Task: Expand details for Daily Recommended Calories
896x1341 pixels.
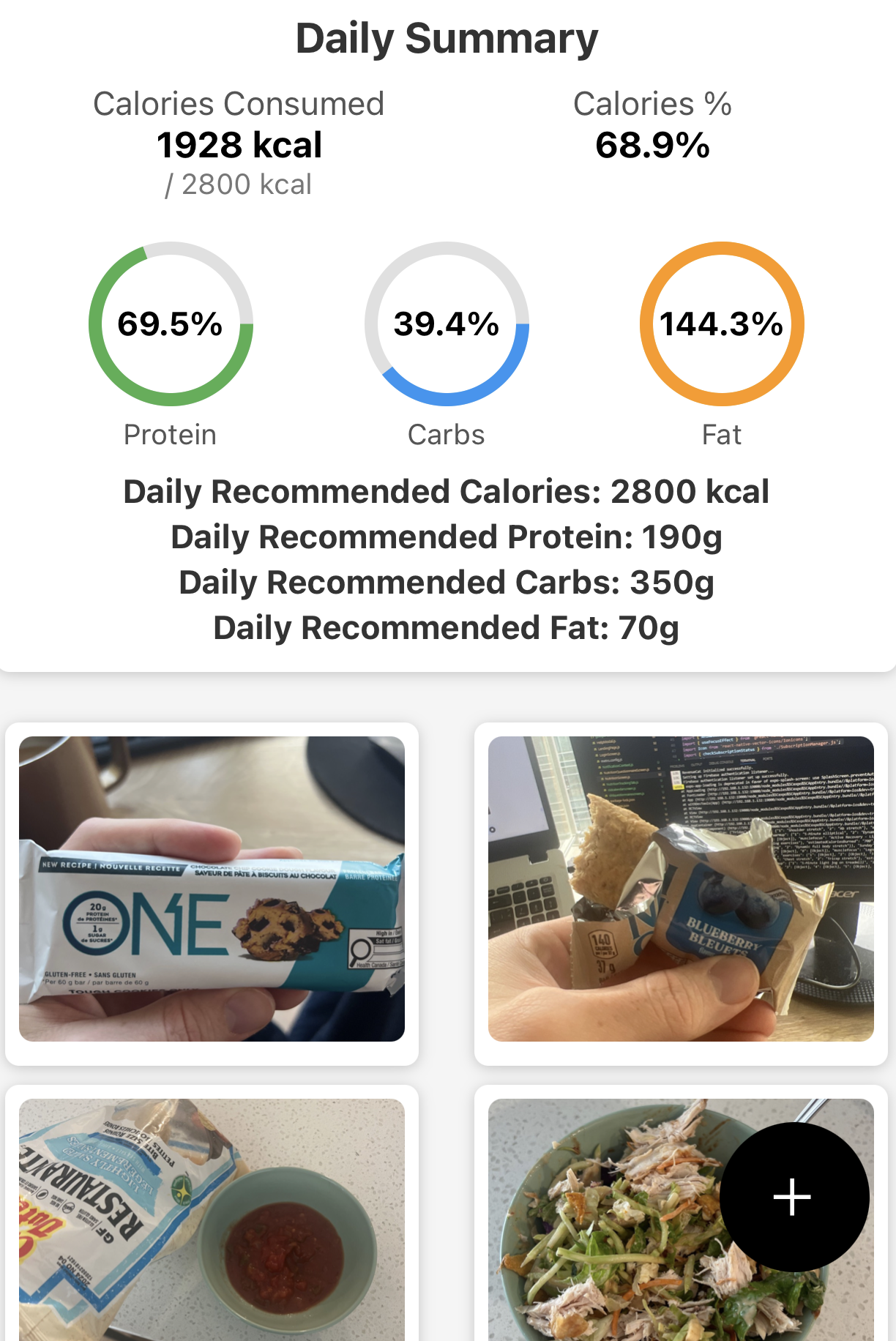Action: click(447, 492)
